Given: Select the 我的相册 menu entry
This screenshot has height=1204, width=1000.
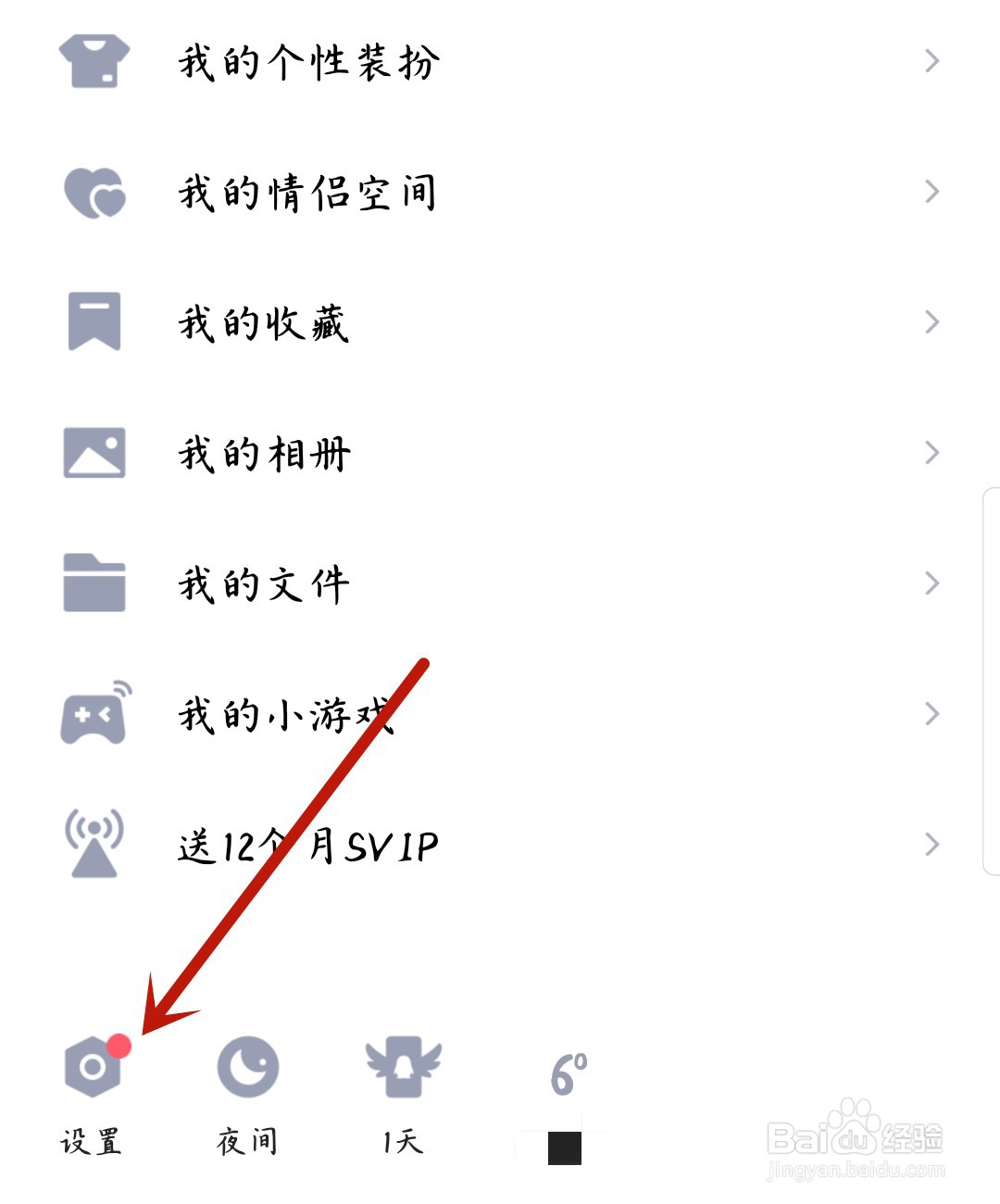Looking at the screenshot, I should tap(265, 453).
